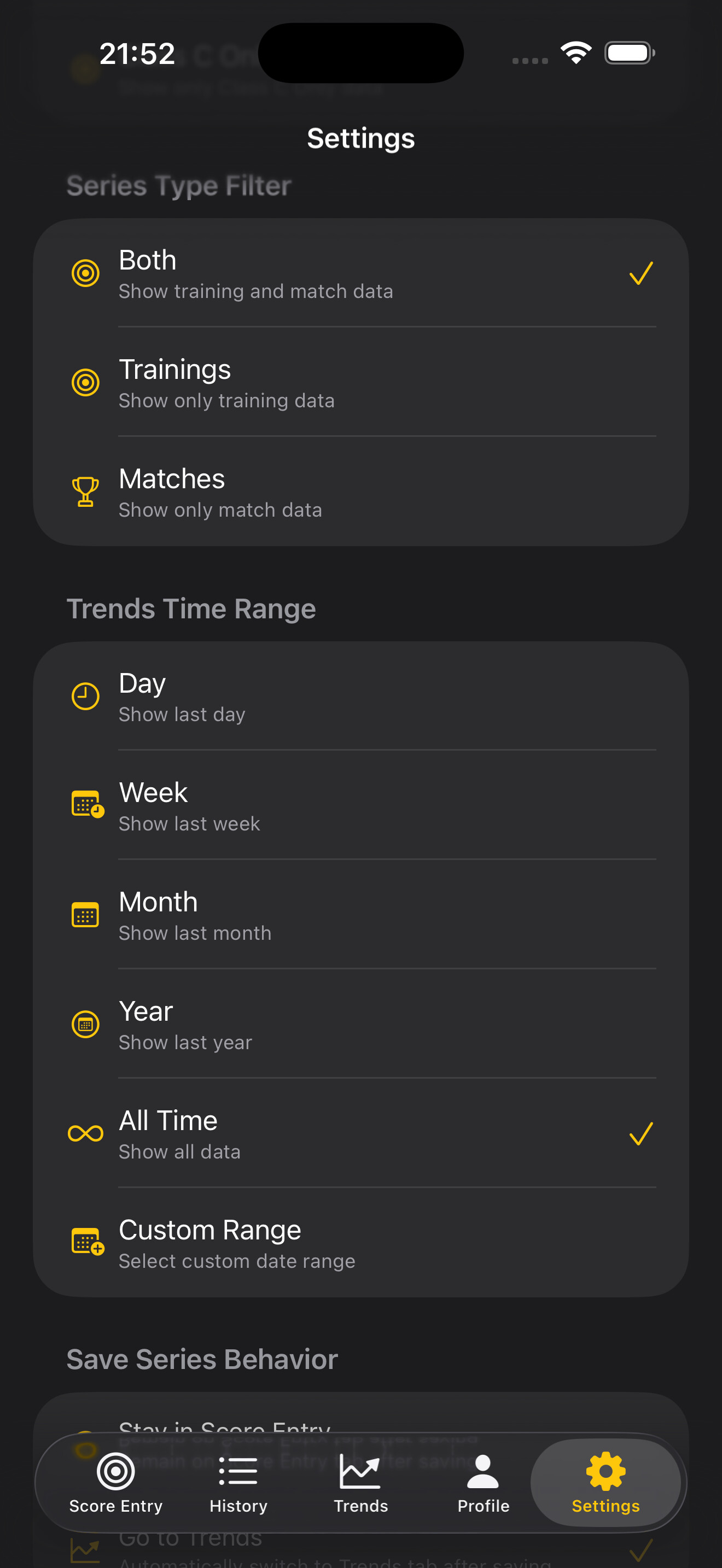
Task: Set trends time range to Day
Action: (x=360, y=697)
